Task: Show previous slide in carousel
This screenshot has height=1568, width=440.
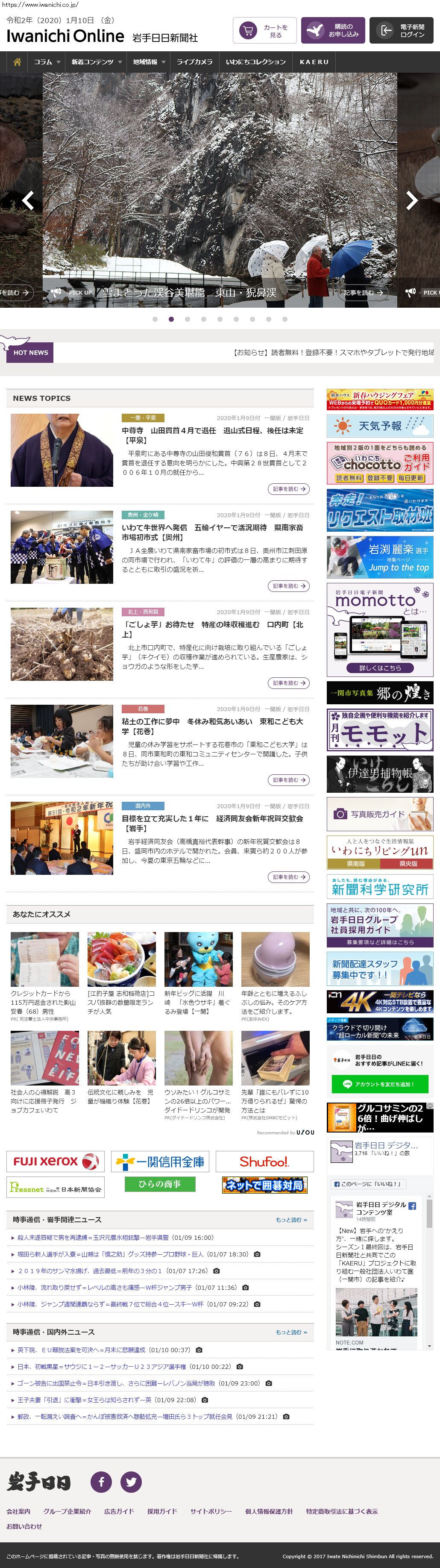Action: pyautogui.click(x=28, y=200)
